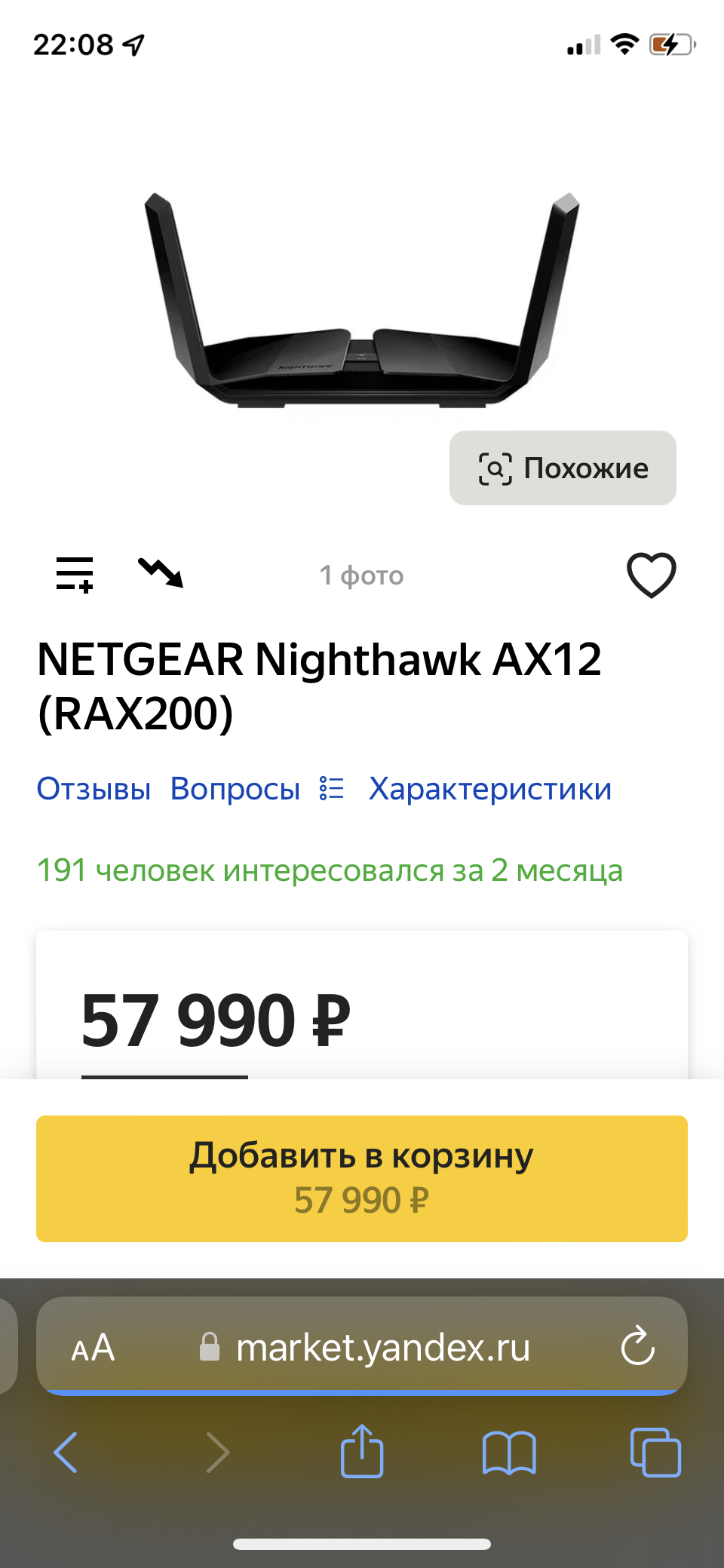Add product to comparison list
The height and width of the screenshot is (1568, 724).
click(75, 575)
